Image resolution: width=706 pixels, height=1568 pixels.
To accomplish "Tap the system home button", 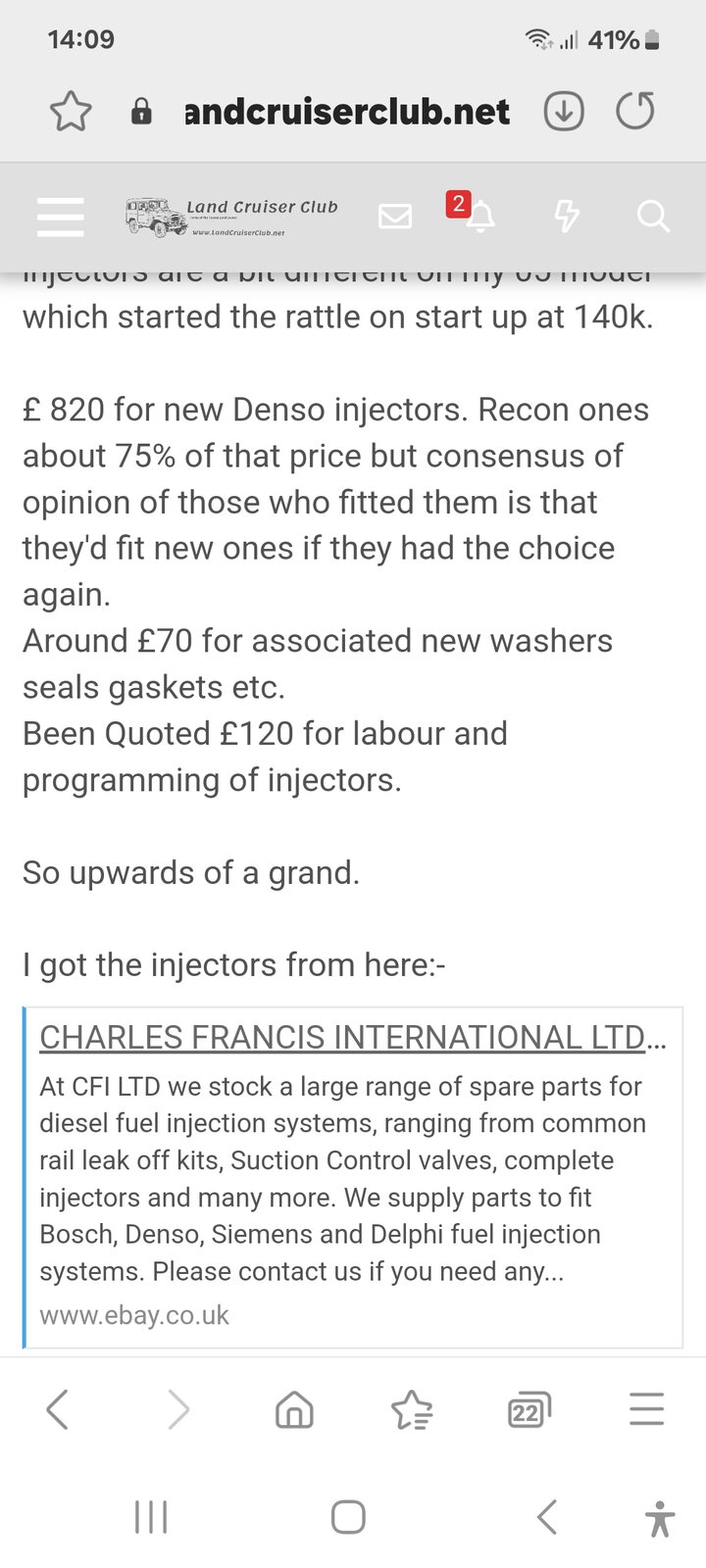I will click(x=348, y=1517).
